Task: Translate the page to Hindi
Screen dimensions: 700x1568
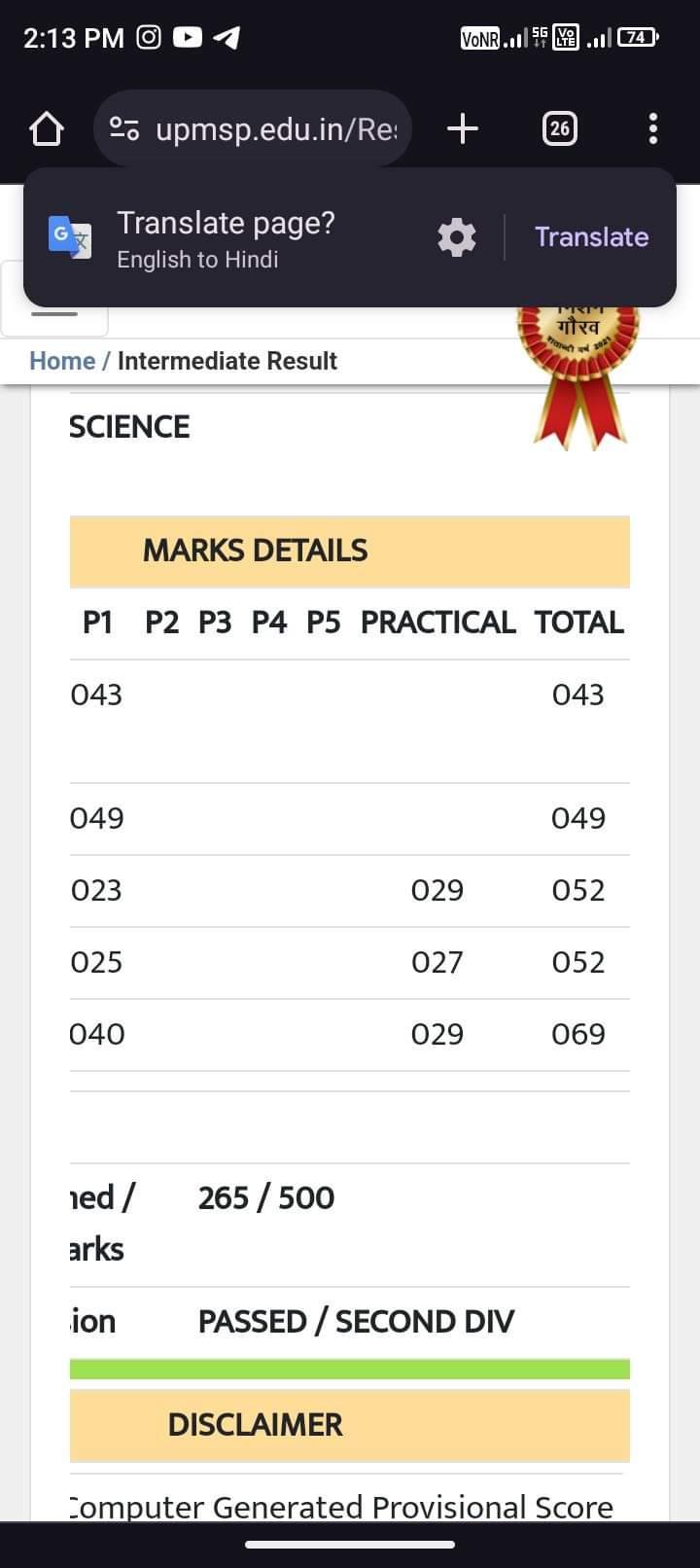Action: (591, 237)
